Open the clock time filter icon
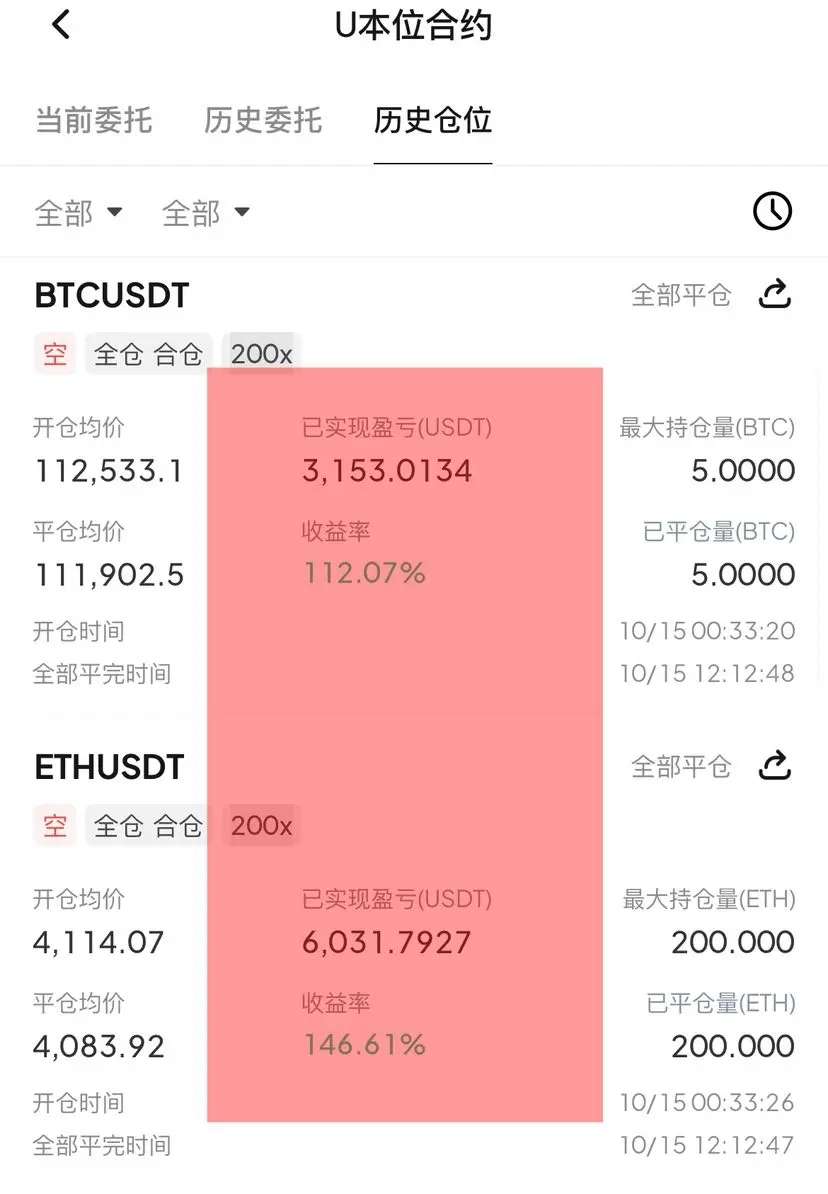The image size is (828, 1194). tap(772, 211)
